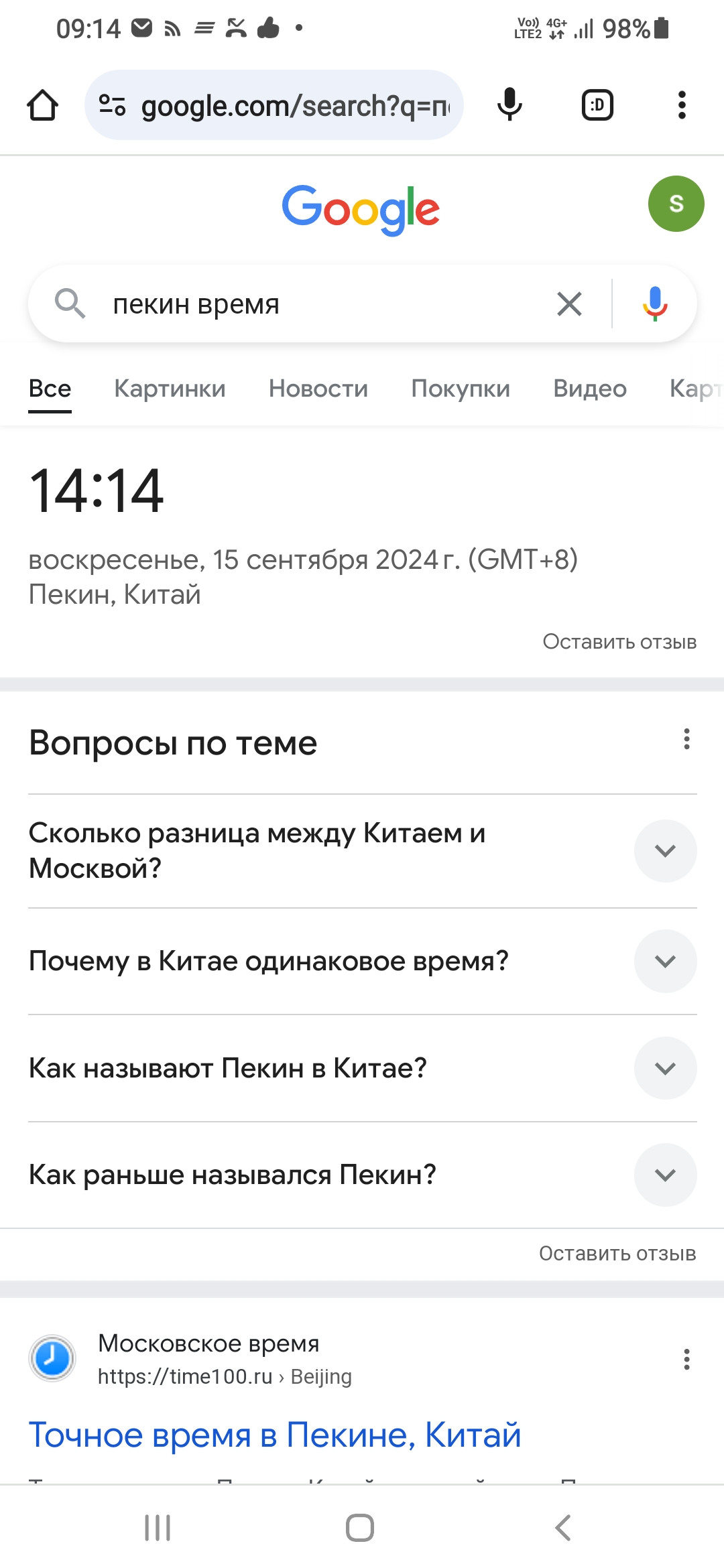Expand Почему в Китае одинаковое время?

pos(363,961)
